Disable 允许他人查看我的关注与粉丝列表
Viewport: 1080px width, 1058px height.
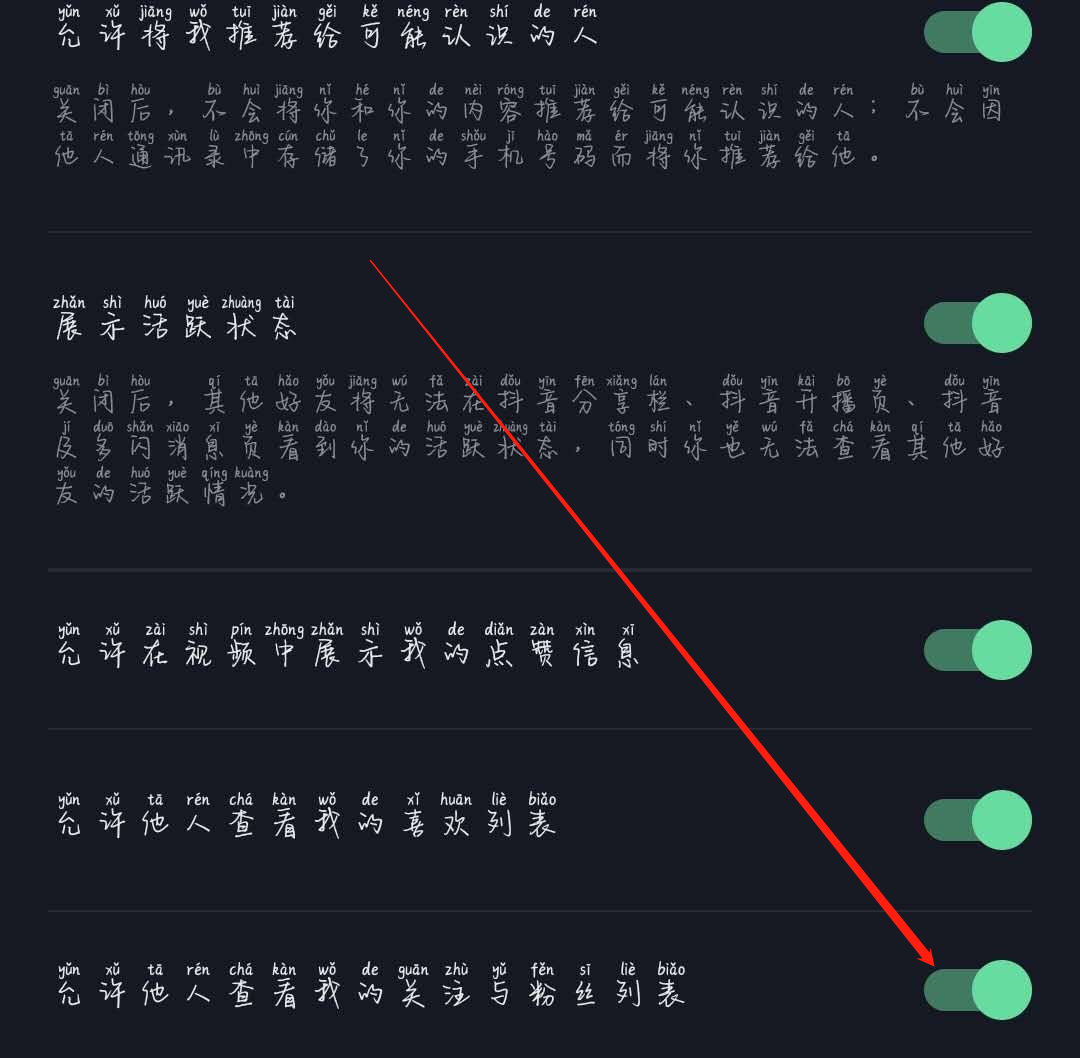click(x=978, y=990)
